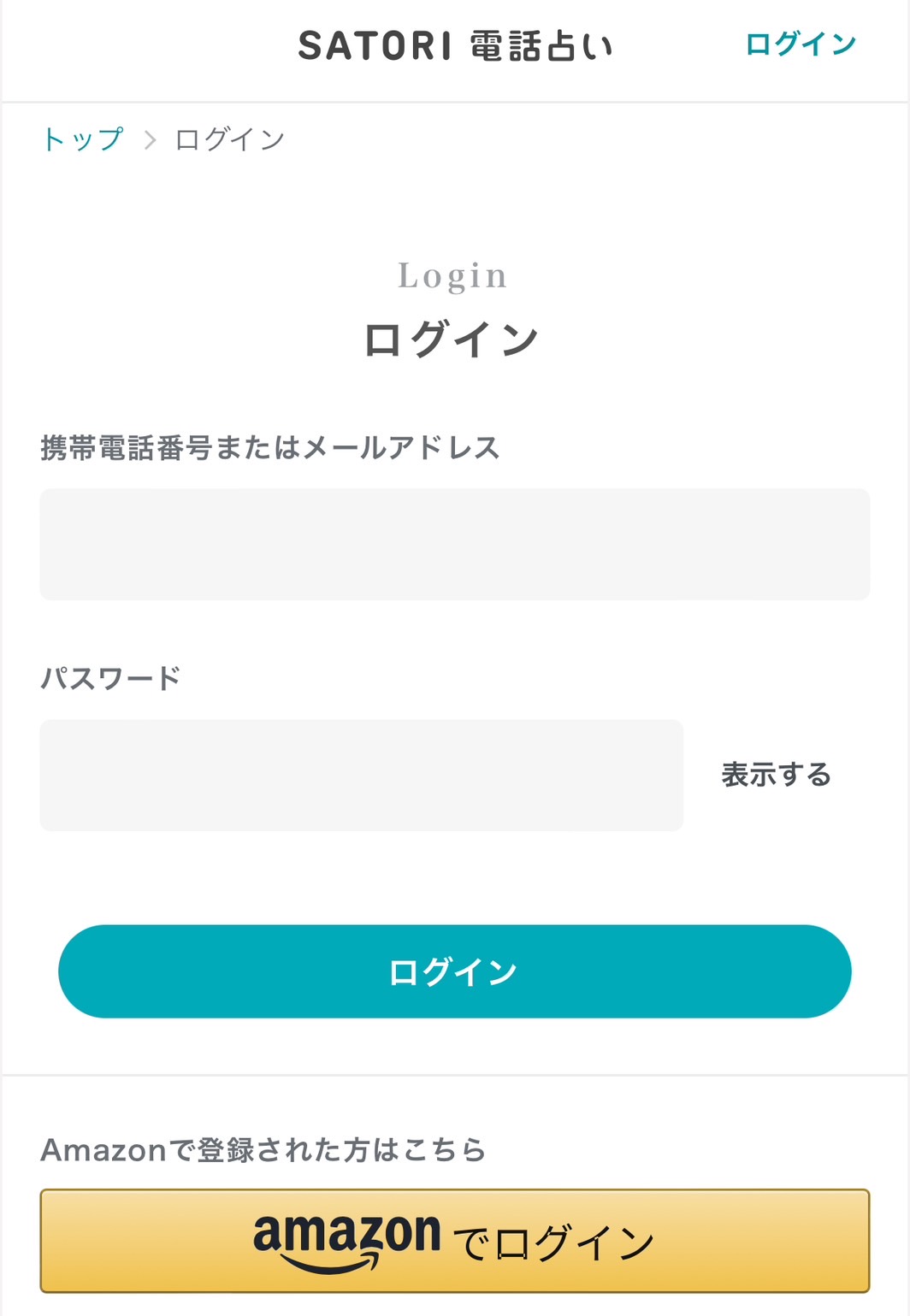Viewport: 910px width, 1316px height.
Task: Click the breadcrumb chevron separator
Action: pyautogui.click(x=152, y=138)
